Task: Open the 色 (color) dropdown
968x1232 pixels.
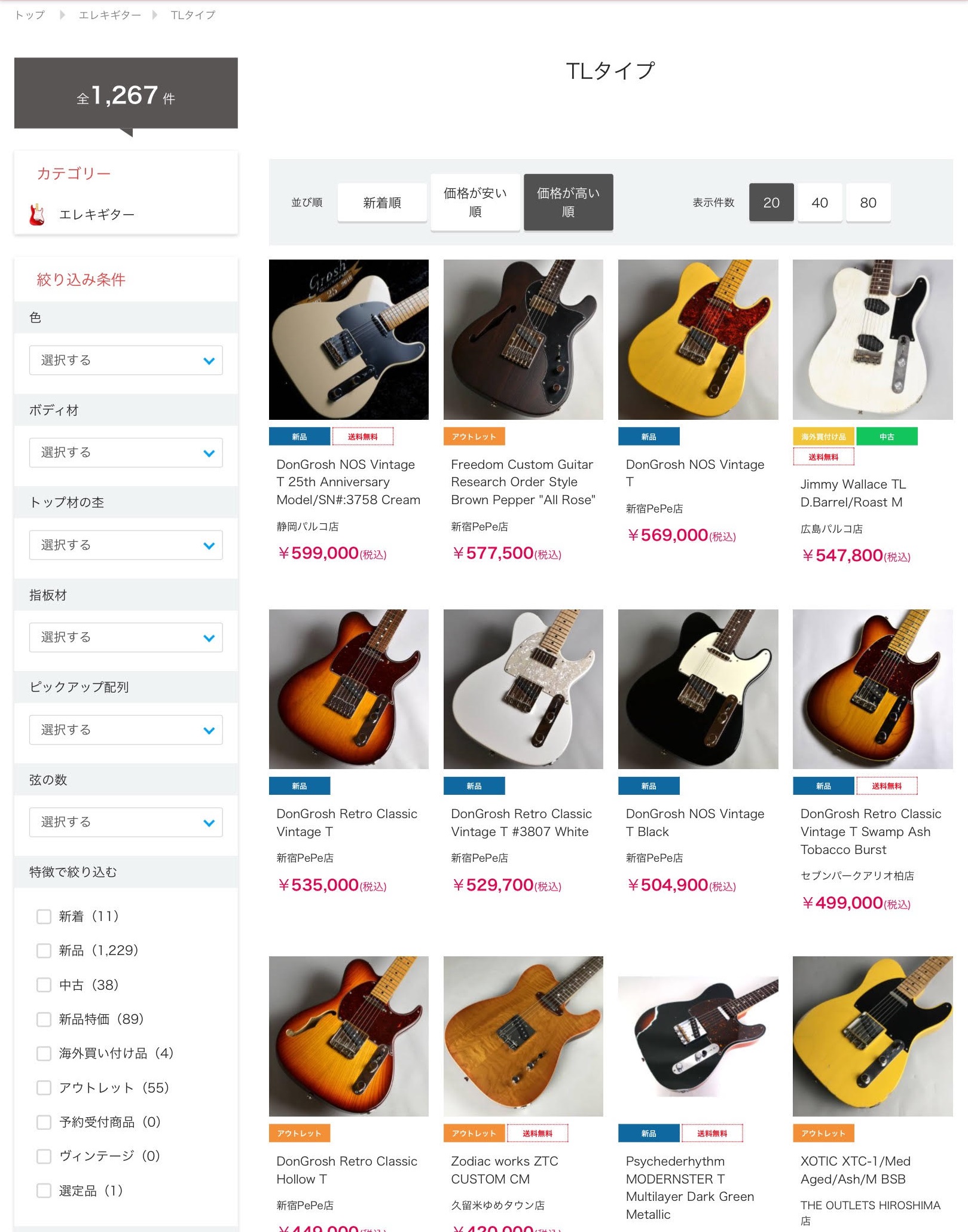Action: click(x=126, y=360)
